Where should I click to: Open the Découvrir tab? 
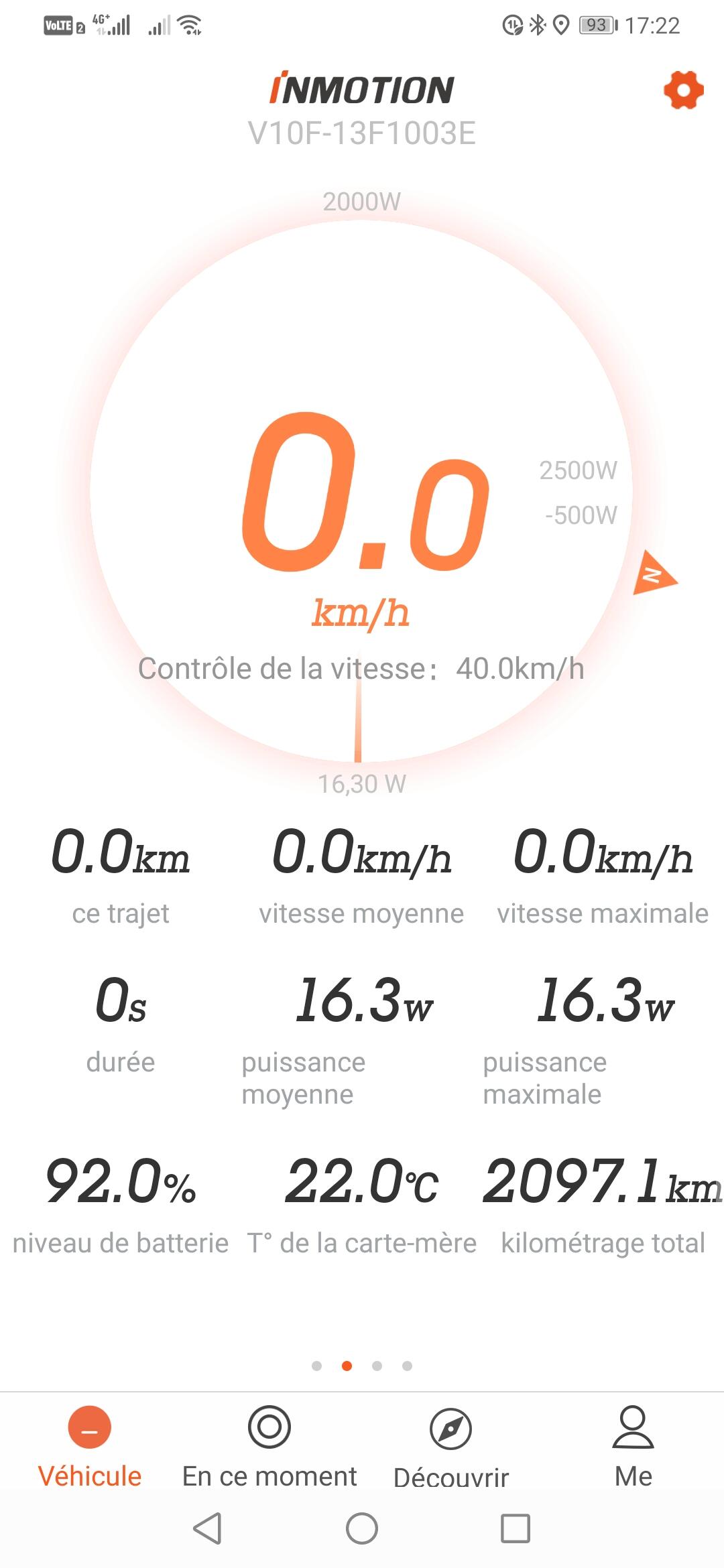click(451, 1447)
